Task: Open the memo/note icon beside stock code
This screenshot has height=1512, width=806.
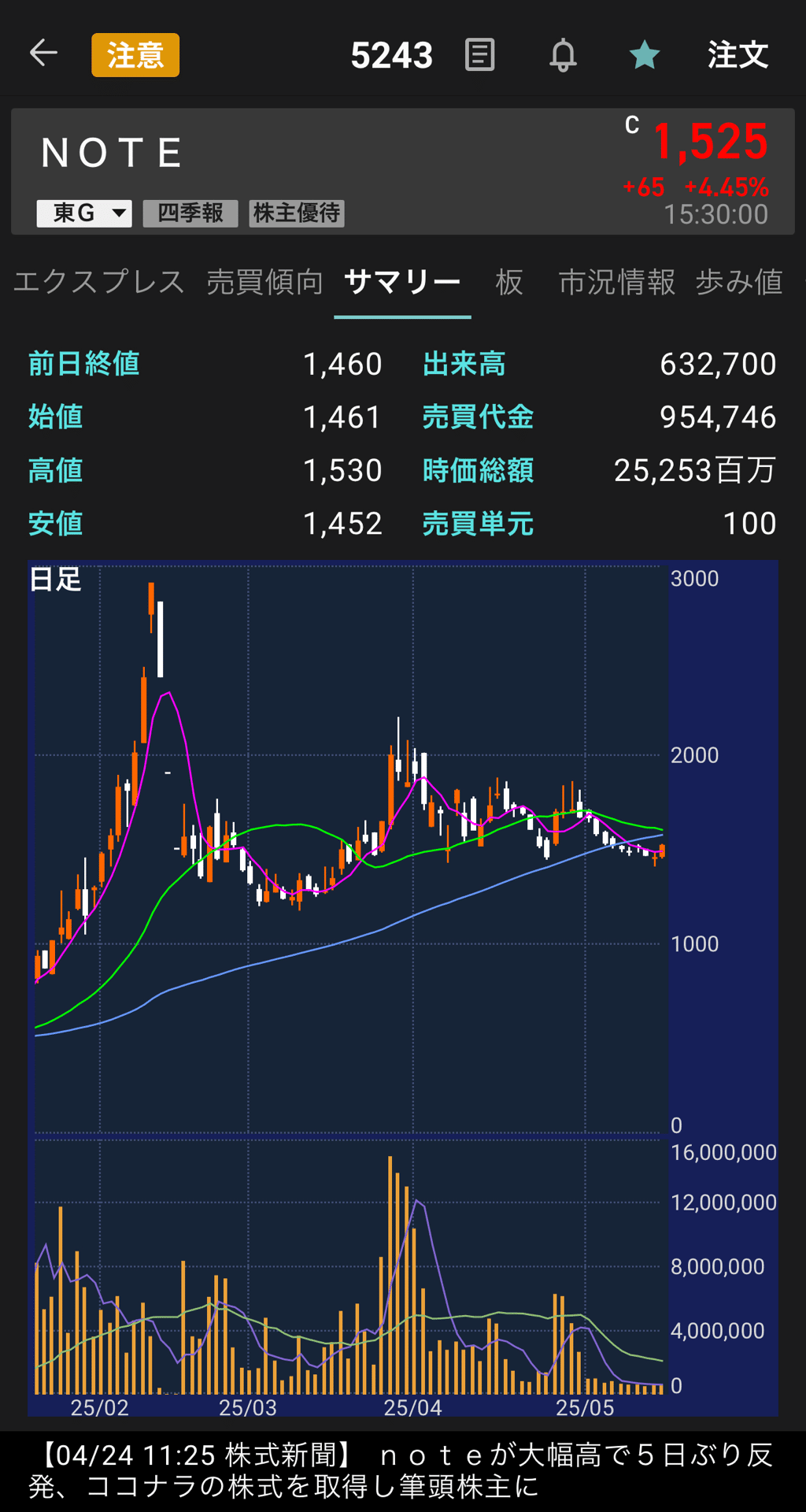Action: tap(479, 55)
